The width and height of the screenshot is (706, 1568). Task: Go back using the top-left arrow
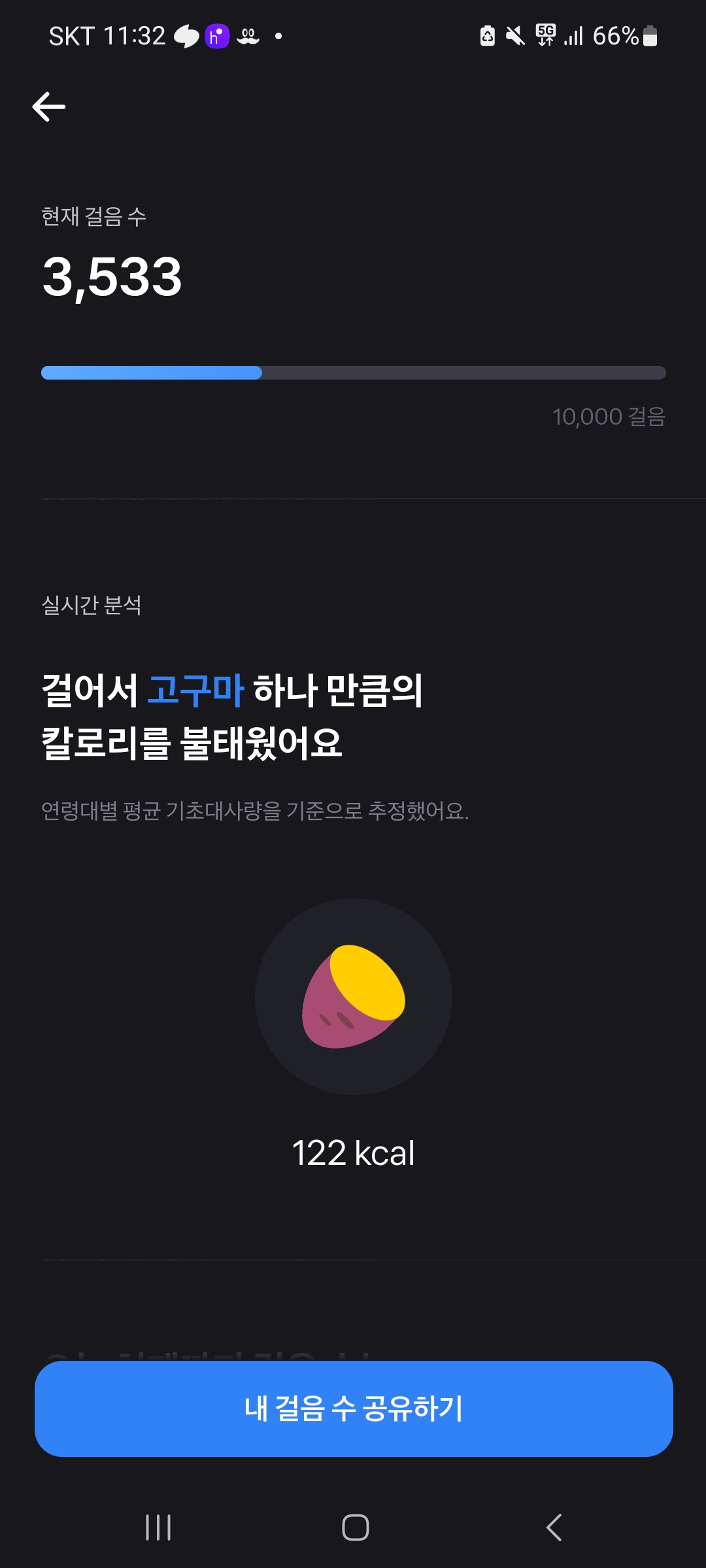pos(49,106)
